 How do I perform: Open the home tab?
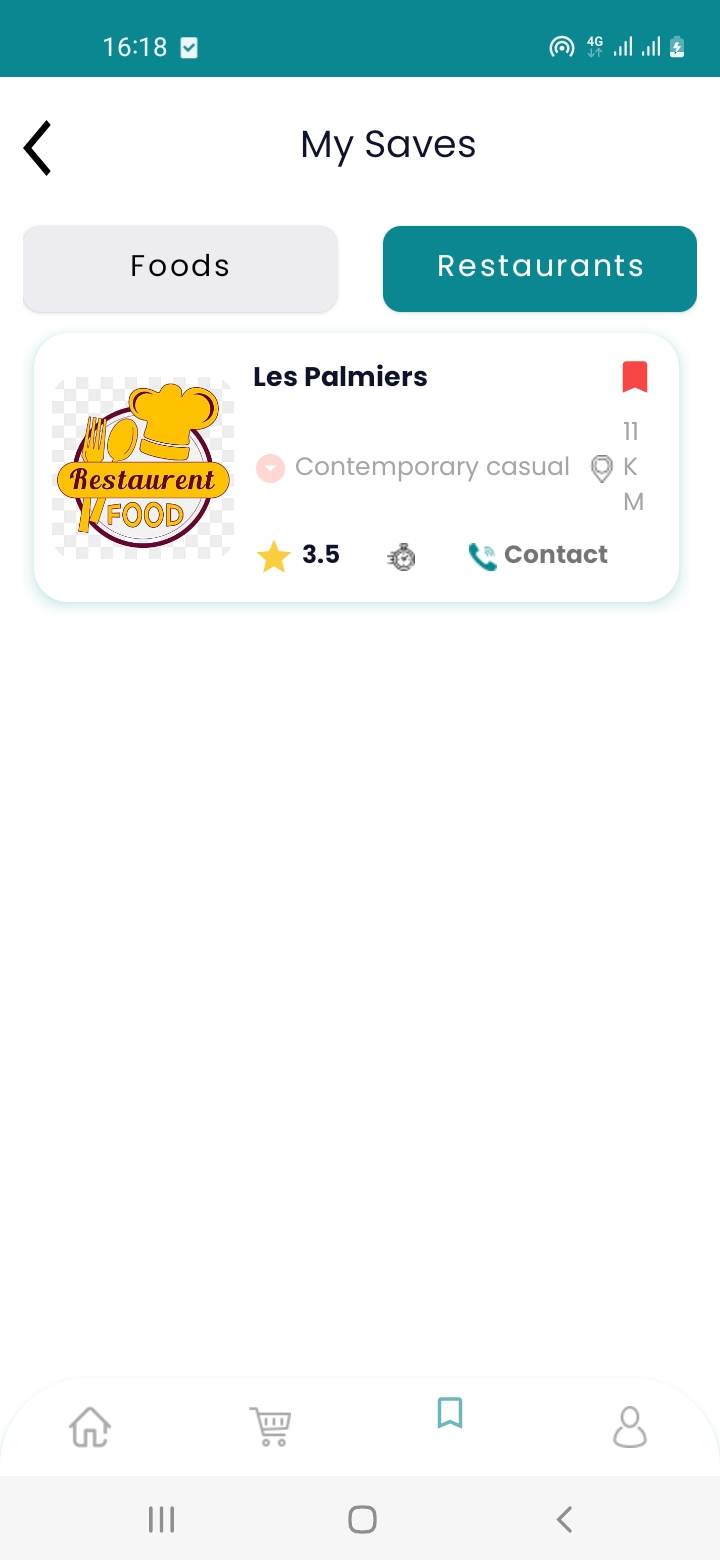90,1426
